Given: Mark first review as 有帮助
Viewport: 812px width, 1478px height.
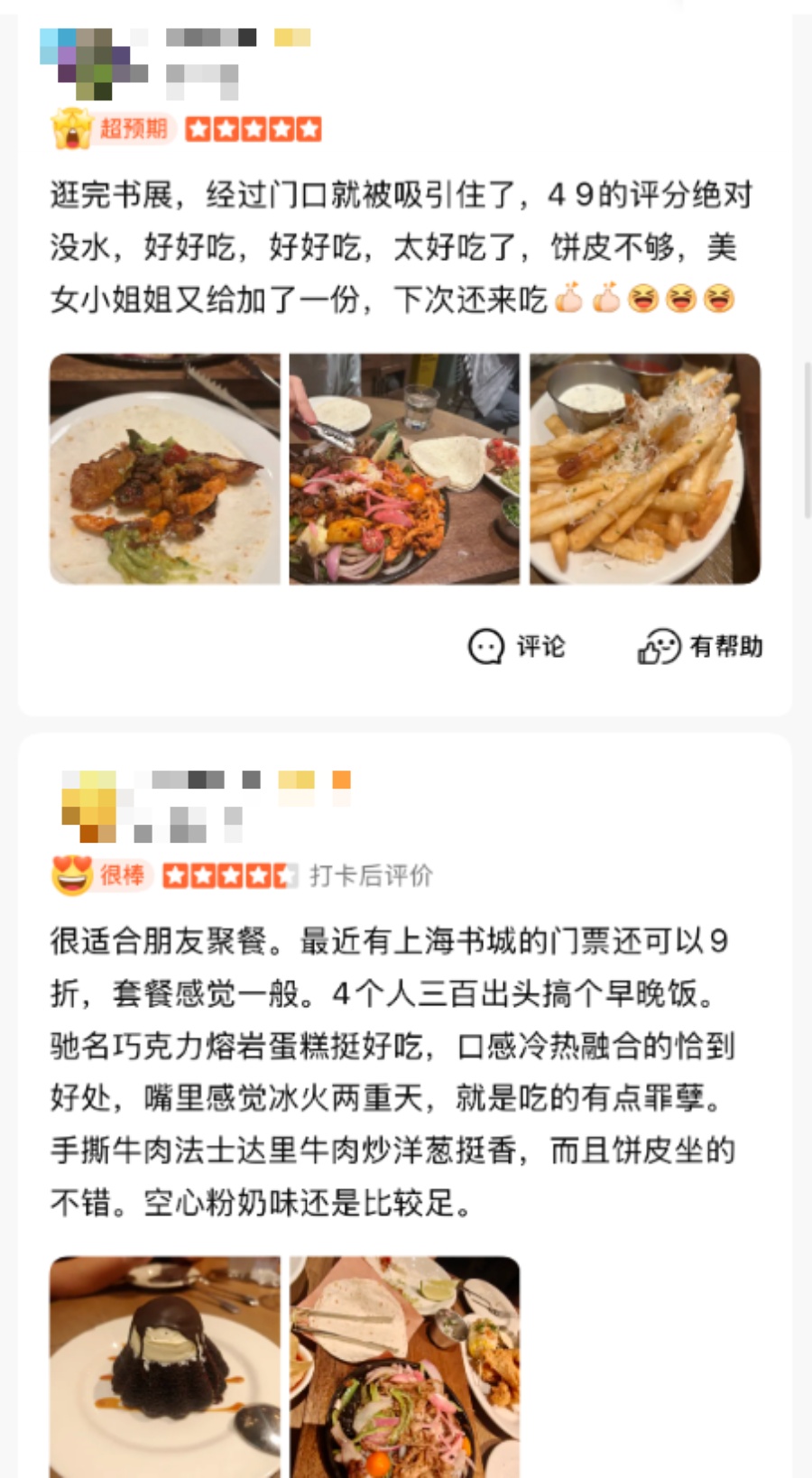Looking at the screenshot, I should click(x=700, y=646).
